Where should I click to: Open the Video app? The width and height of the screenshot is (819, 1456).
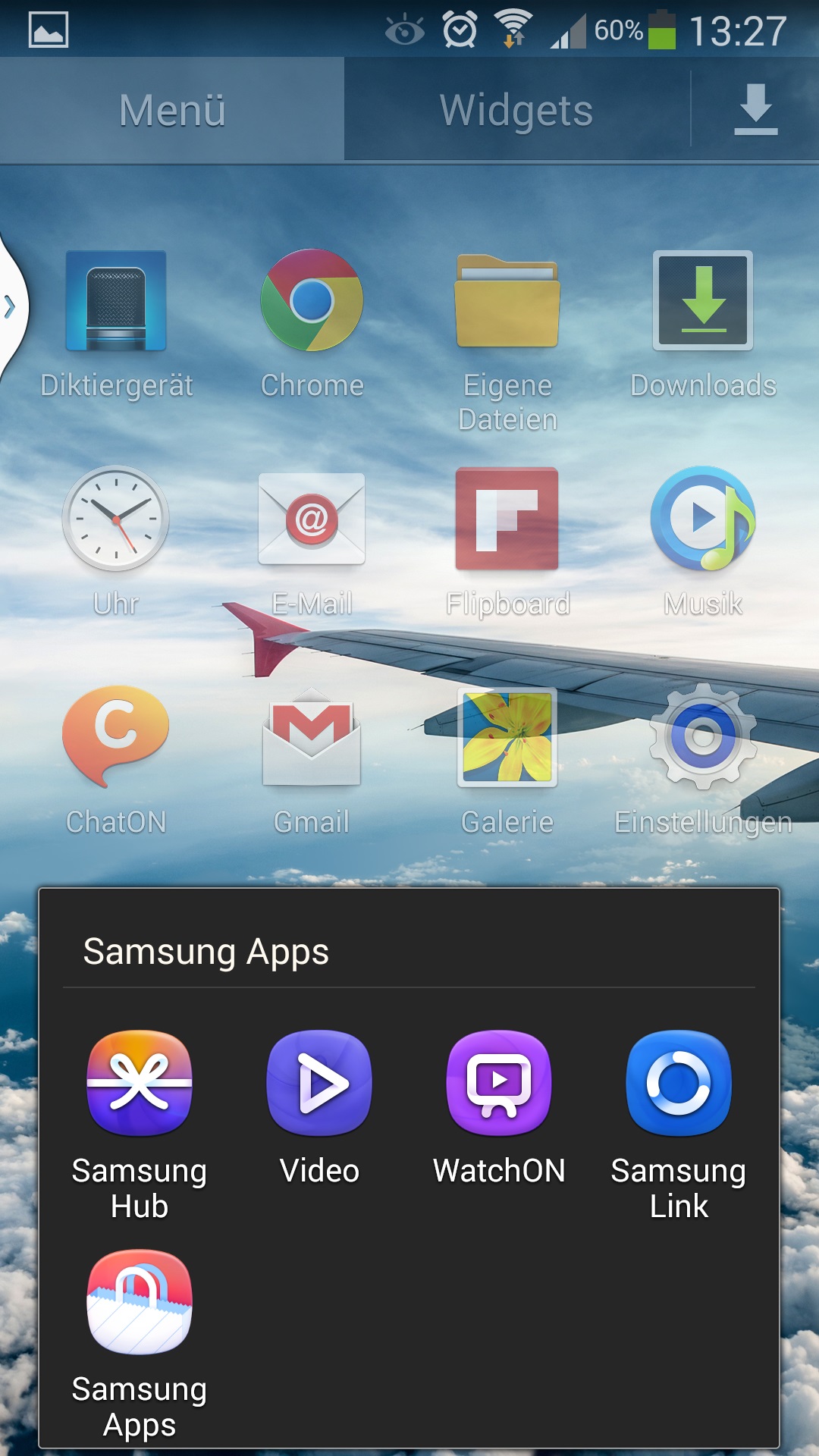pos(319,1083)
